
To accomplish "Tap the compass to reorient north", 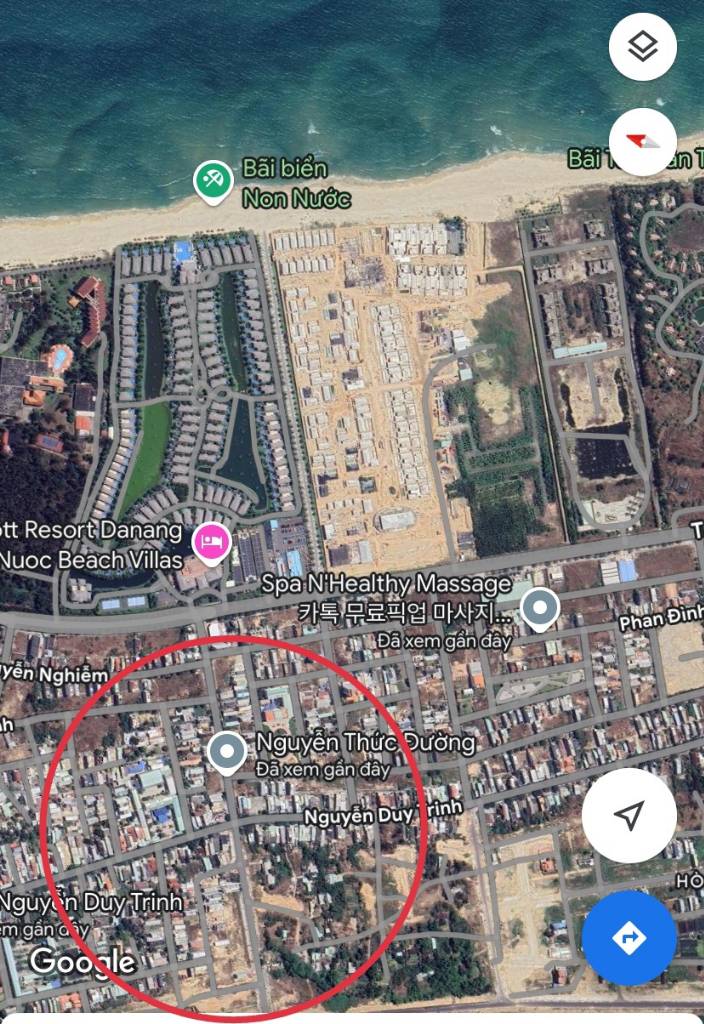I will pos(642,141).
